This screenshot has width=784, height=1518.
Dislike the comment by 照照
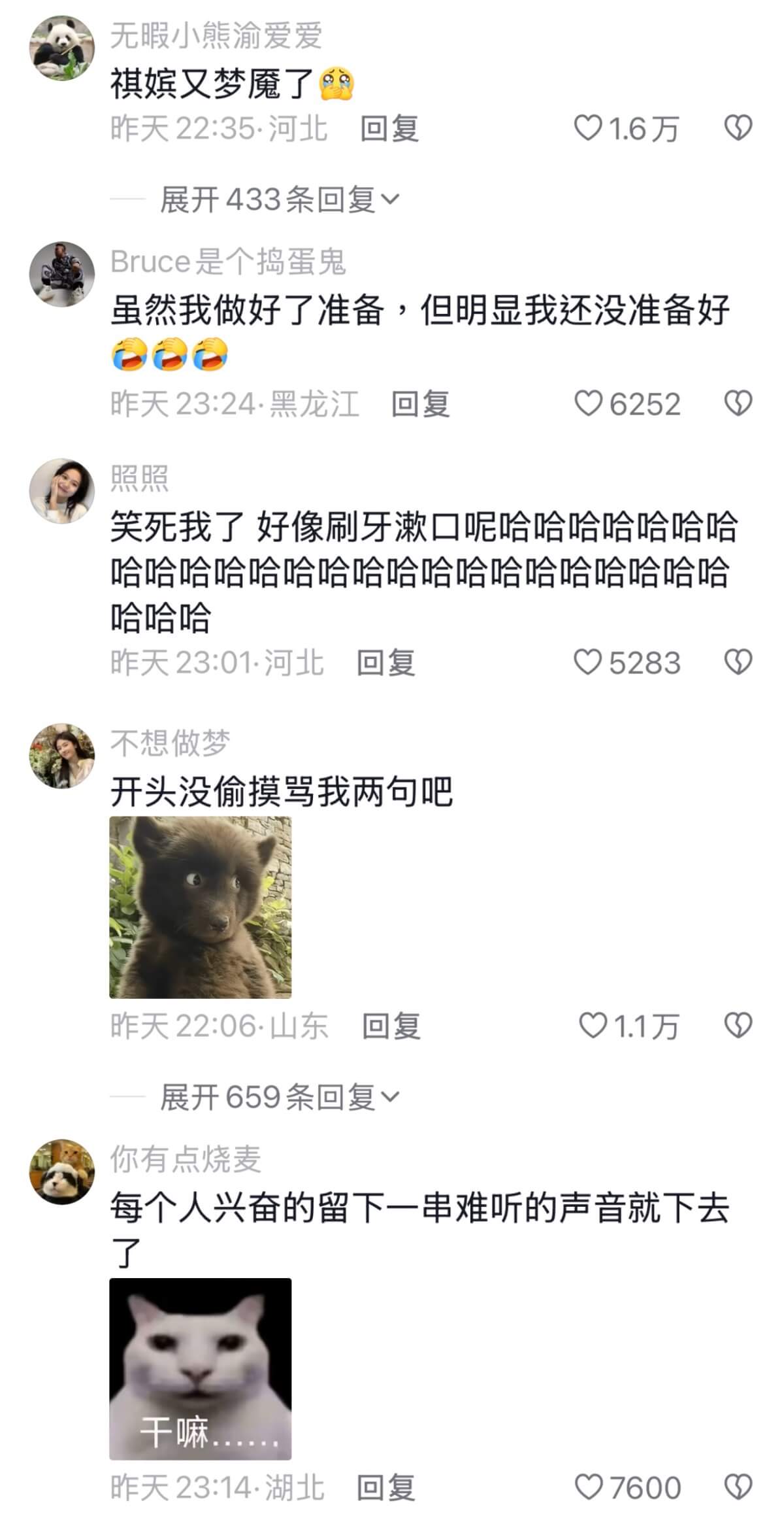(x=738, y=662)
